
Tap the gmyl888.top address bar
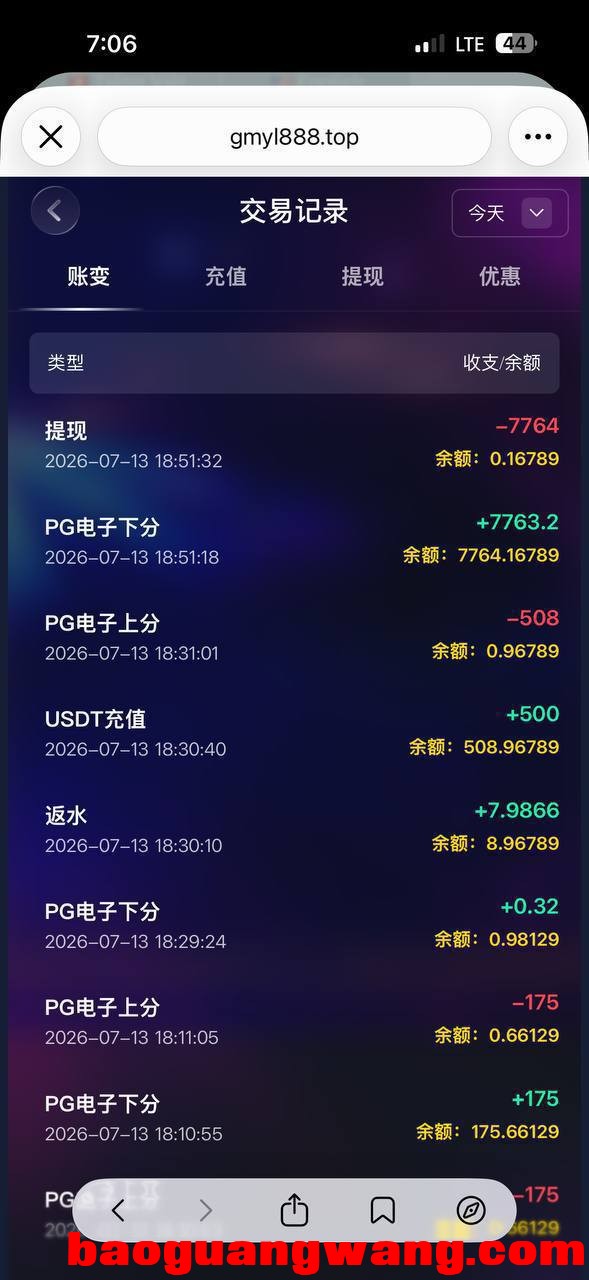click(294, 137)
